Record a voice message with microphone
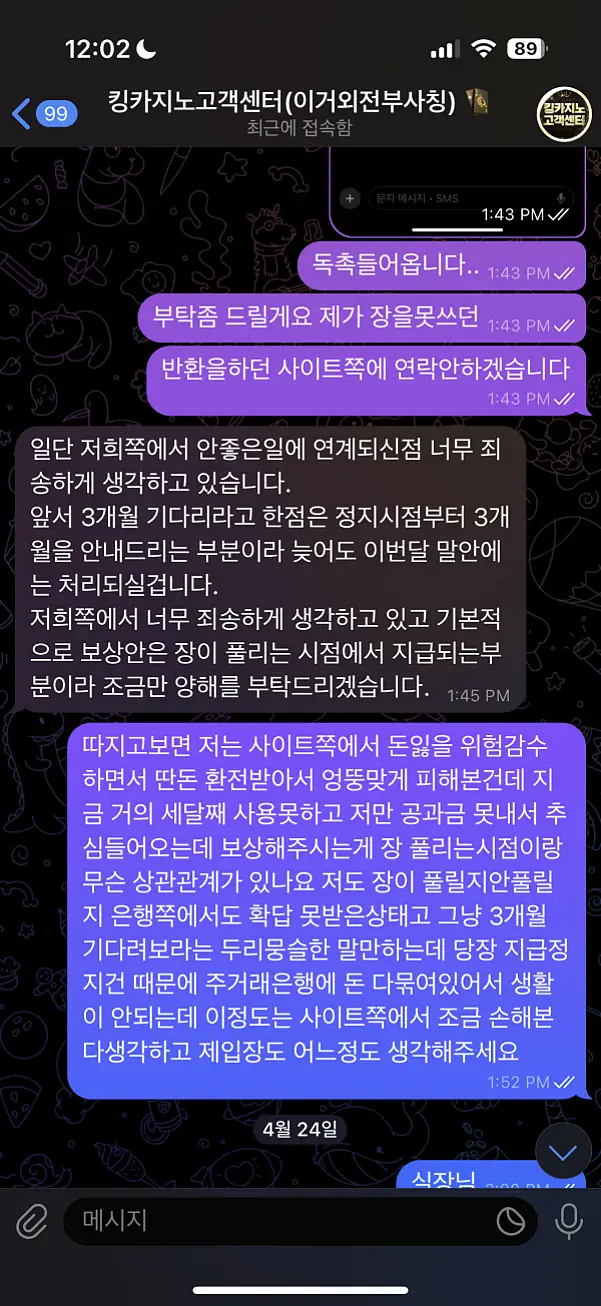This screenshot has height=1306, width=601. (x=569, y=1220)
